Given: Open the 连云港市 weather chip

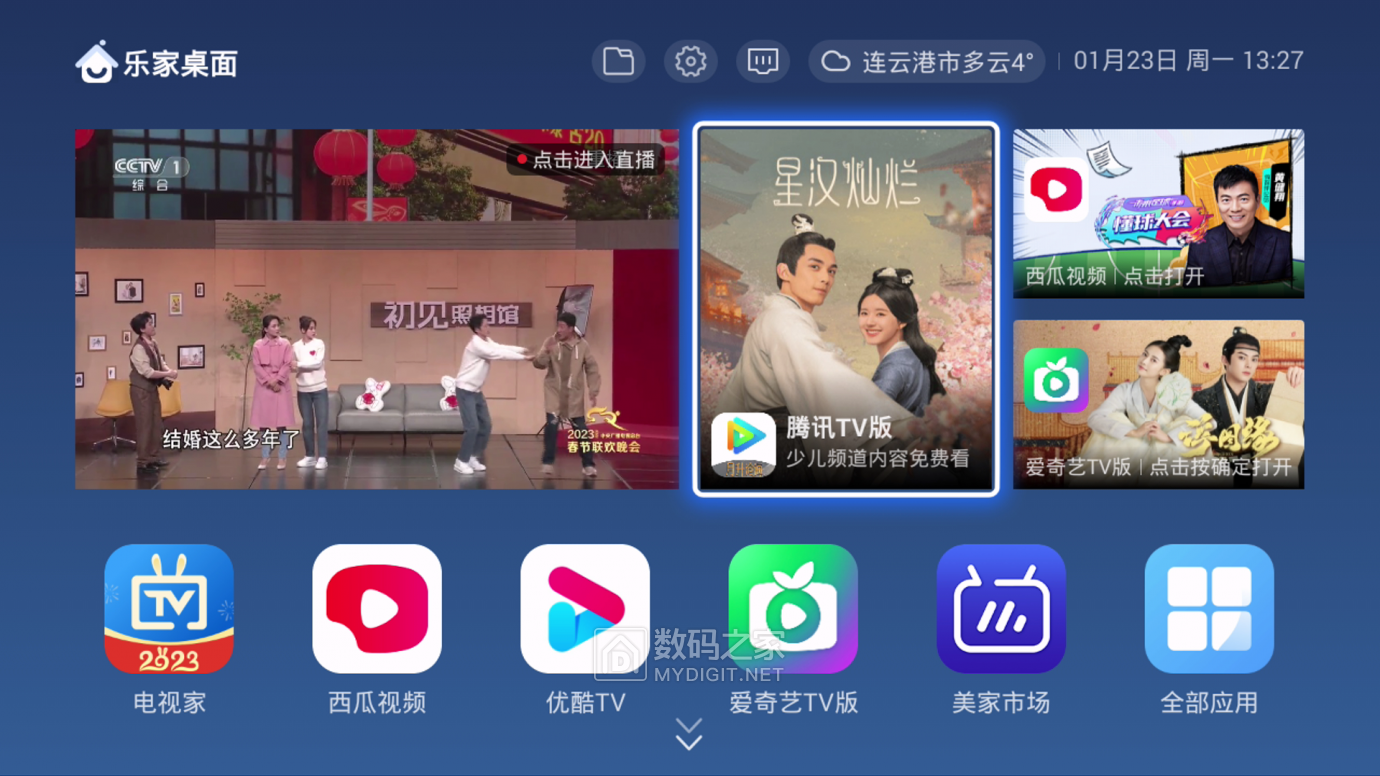Looking at the screenshot, I should [927, 62].
